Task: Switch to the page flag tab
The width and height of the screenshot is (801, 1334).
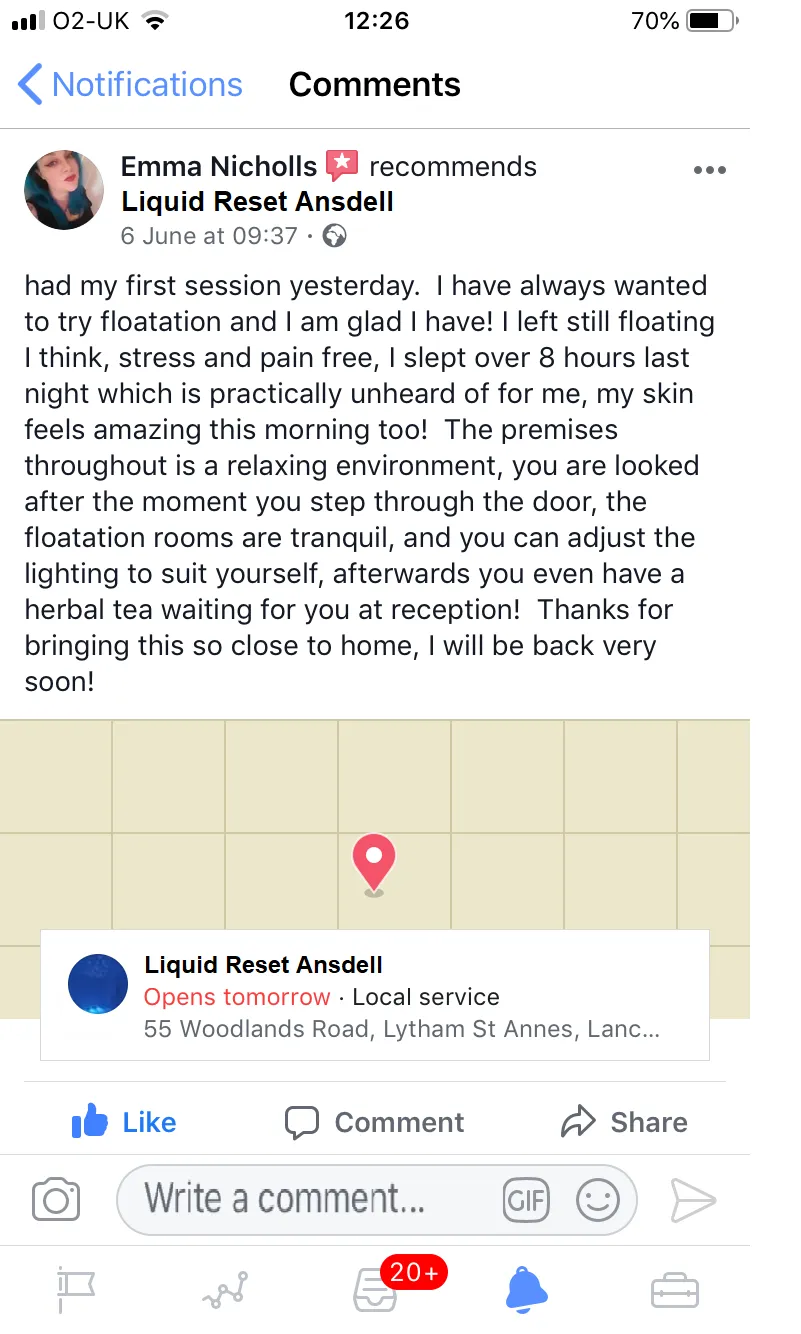Action: point(76,1290)
